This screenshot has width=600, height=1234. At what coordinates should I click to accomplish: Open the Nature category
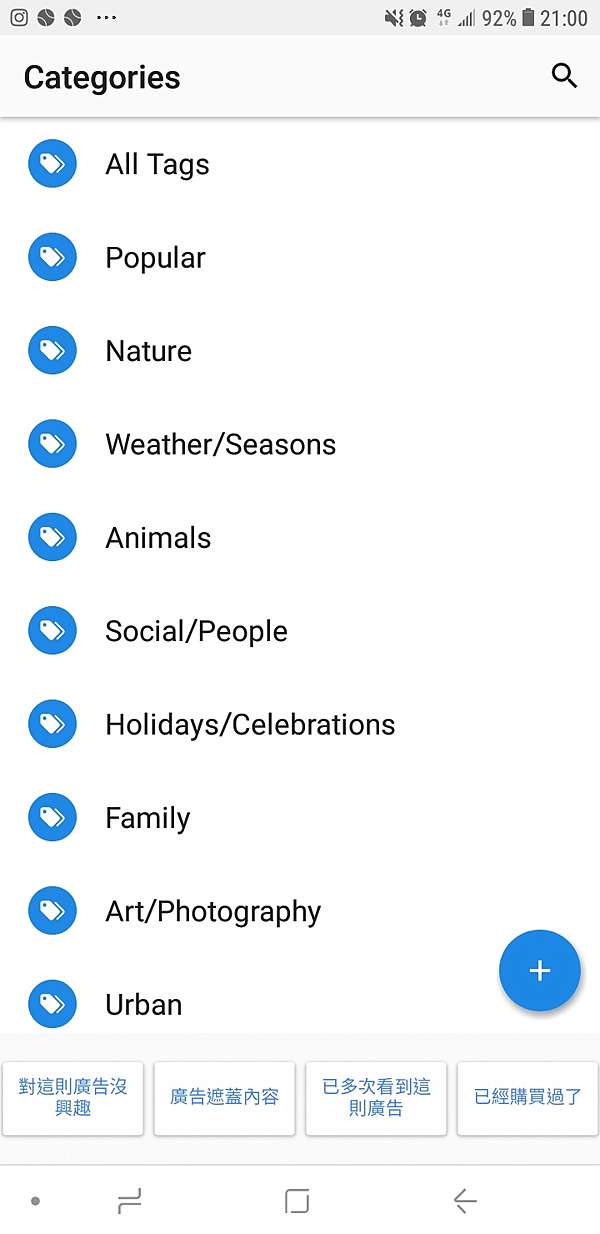point(300,351)
